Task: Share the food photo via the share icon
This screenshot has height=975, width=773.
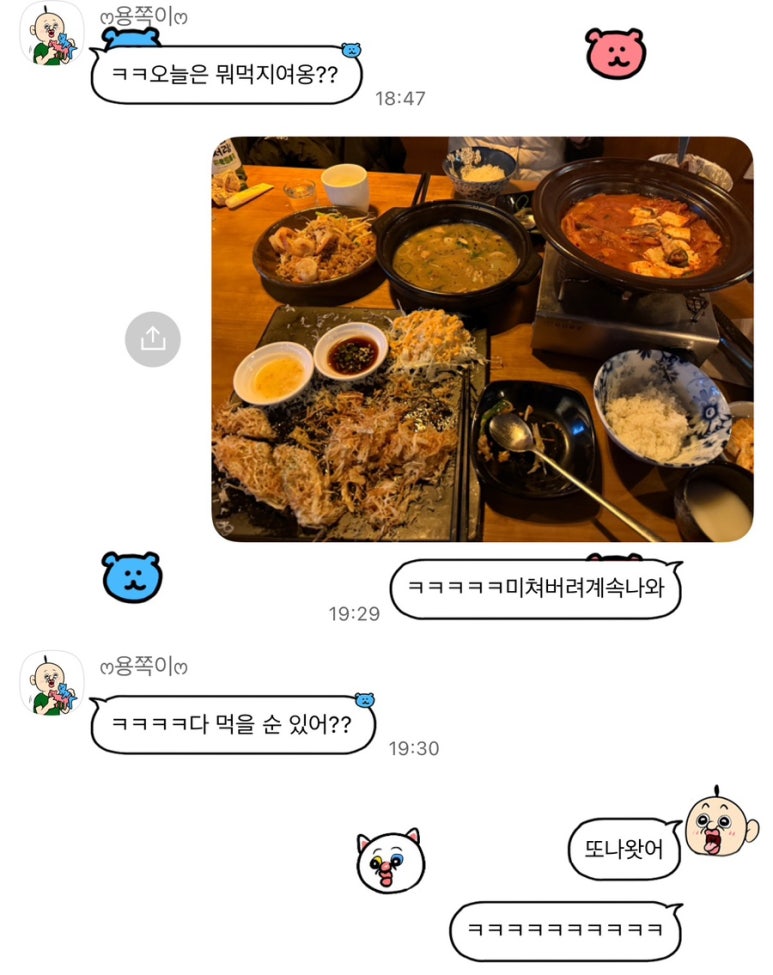Action: coord(152,339)
